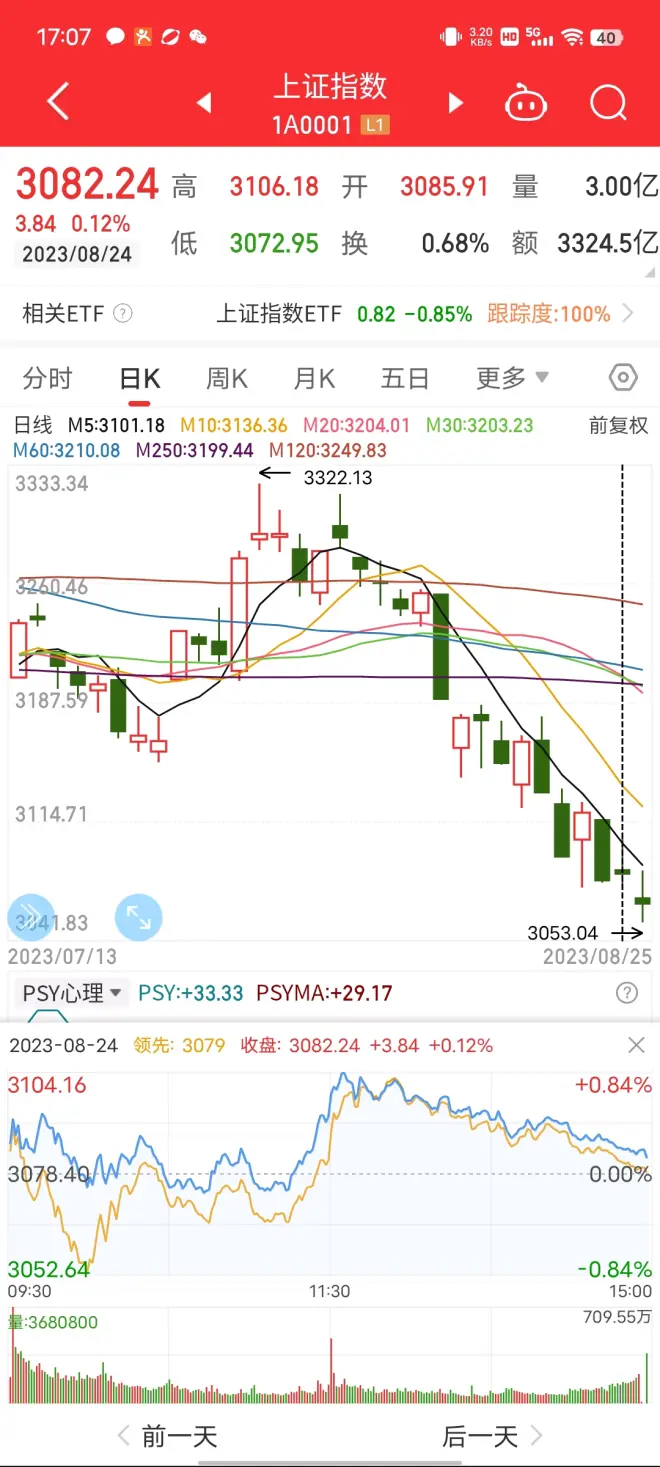Open the PSY心理 indicator dropdown

pos(73,993)
